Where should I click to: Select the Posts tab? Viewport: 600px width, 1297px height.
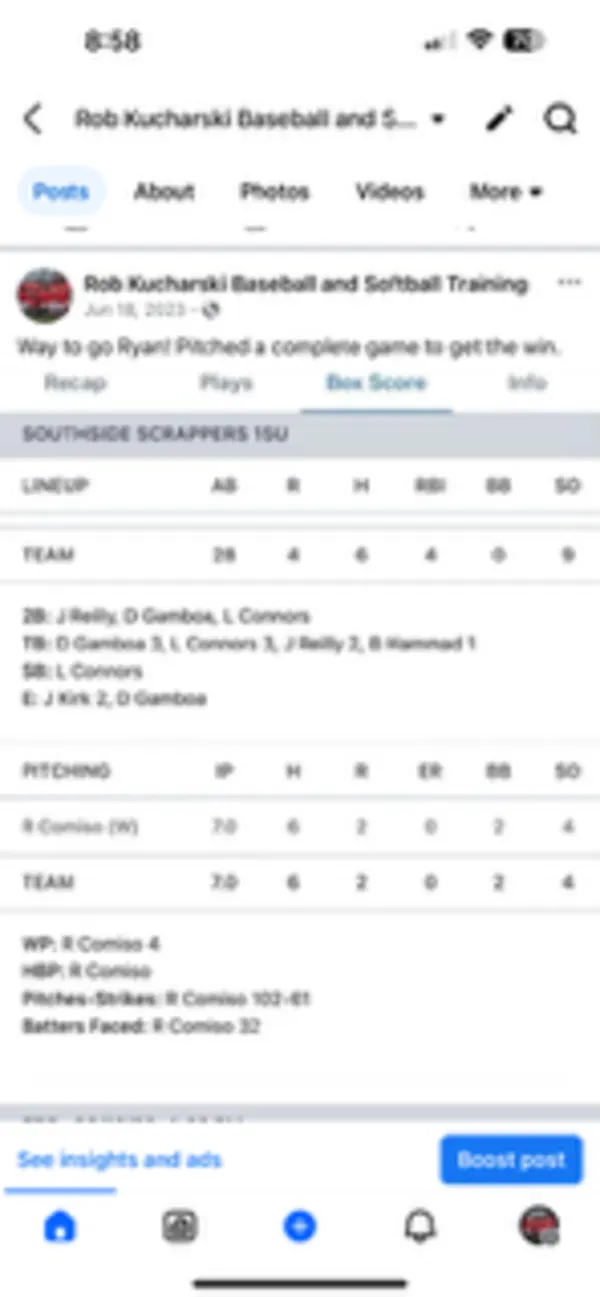coord(60,191)
